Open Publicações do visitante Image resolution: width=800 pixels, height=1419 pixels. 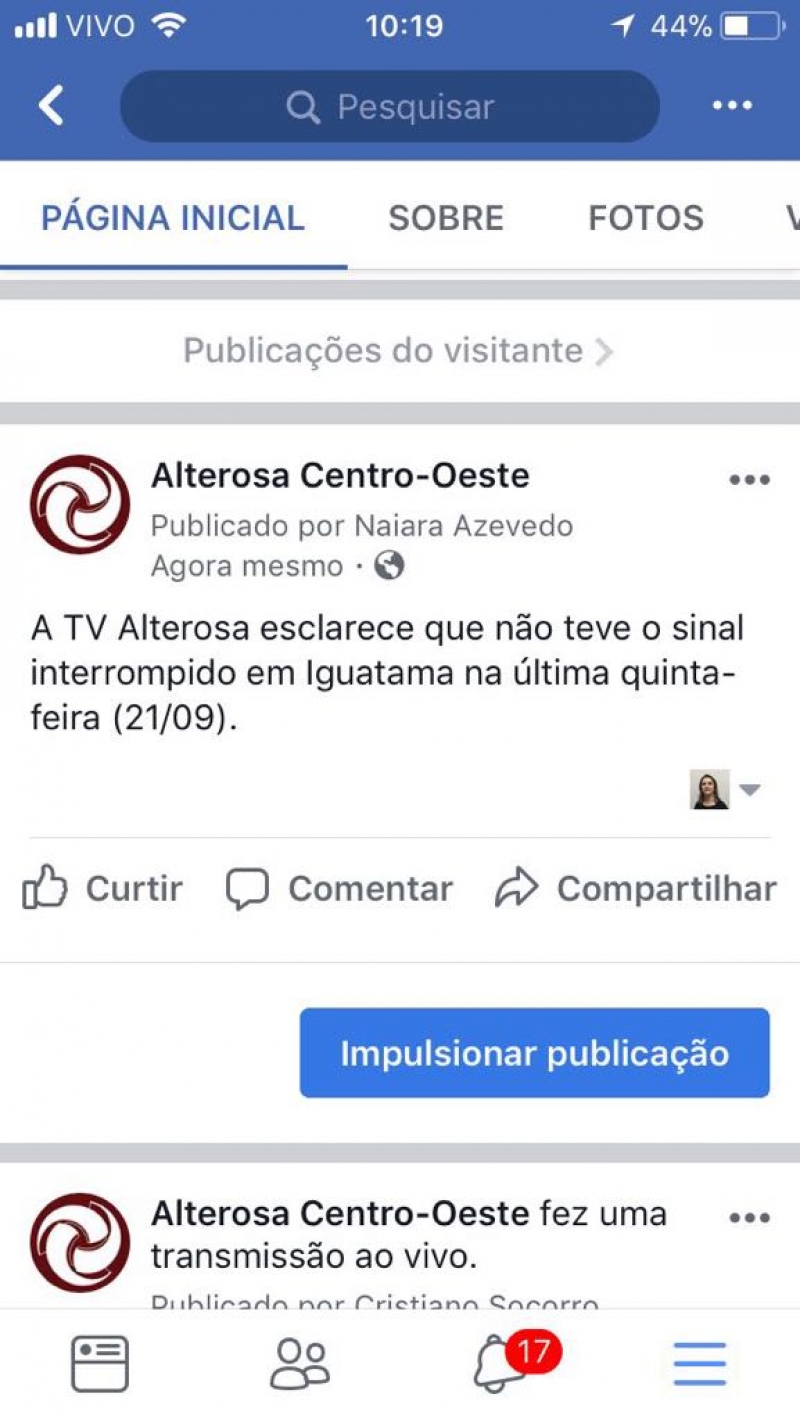coord(398,351)
